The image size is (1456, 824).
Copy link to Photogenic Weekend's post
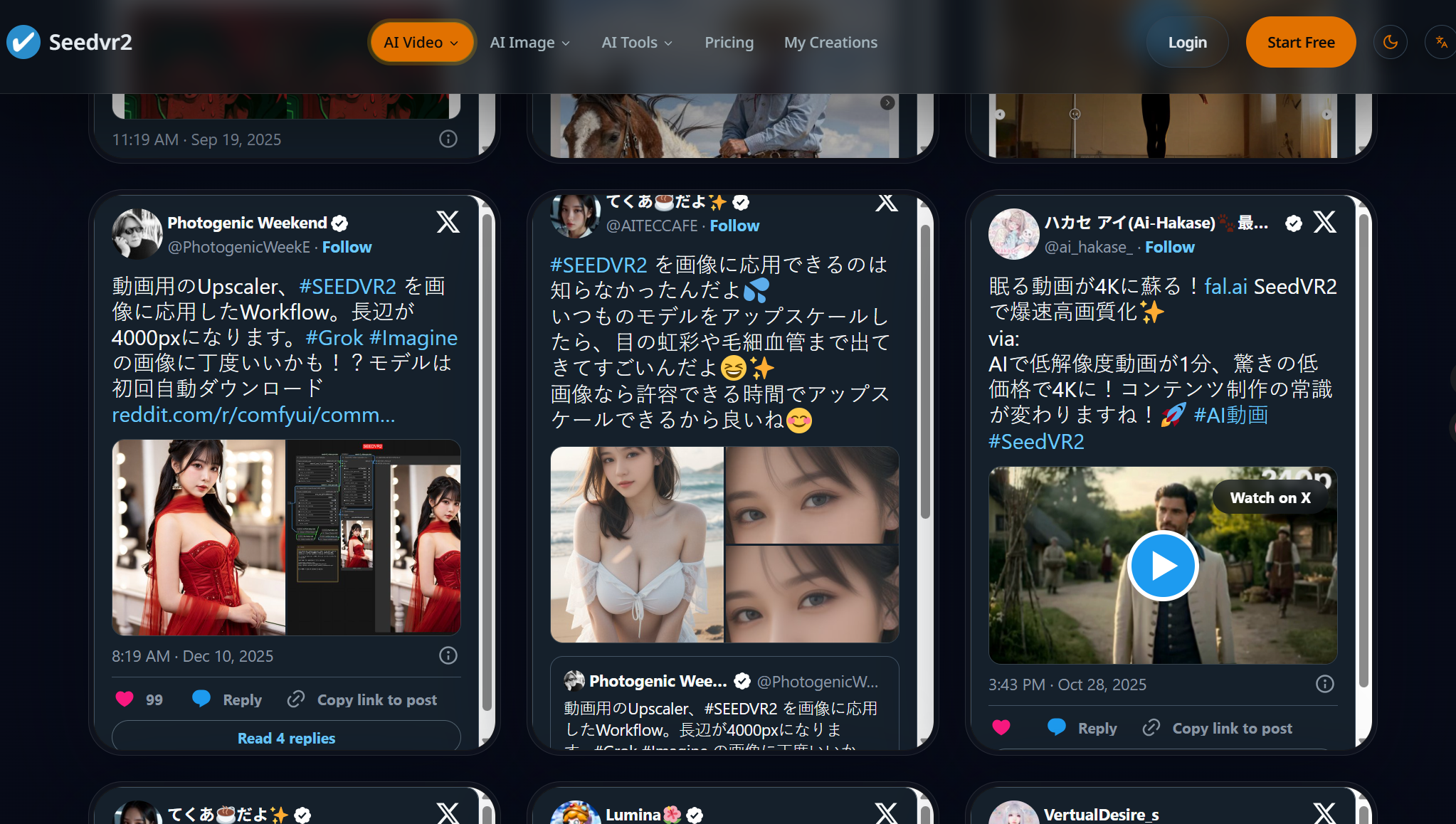[363, 699]
